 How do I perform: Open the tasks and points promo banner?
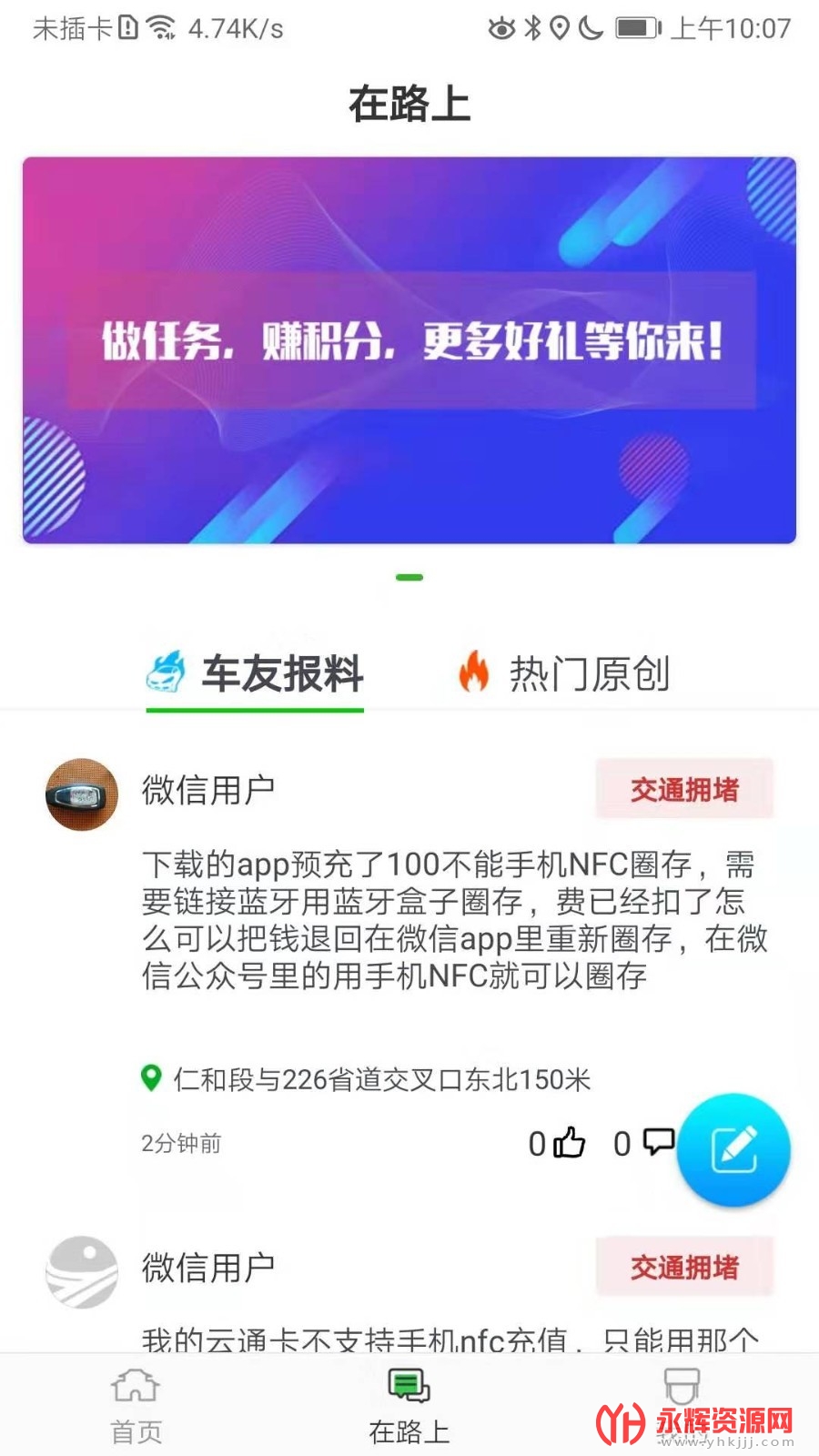tap(409, 350)
